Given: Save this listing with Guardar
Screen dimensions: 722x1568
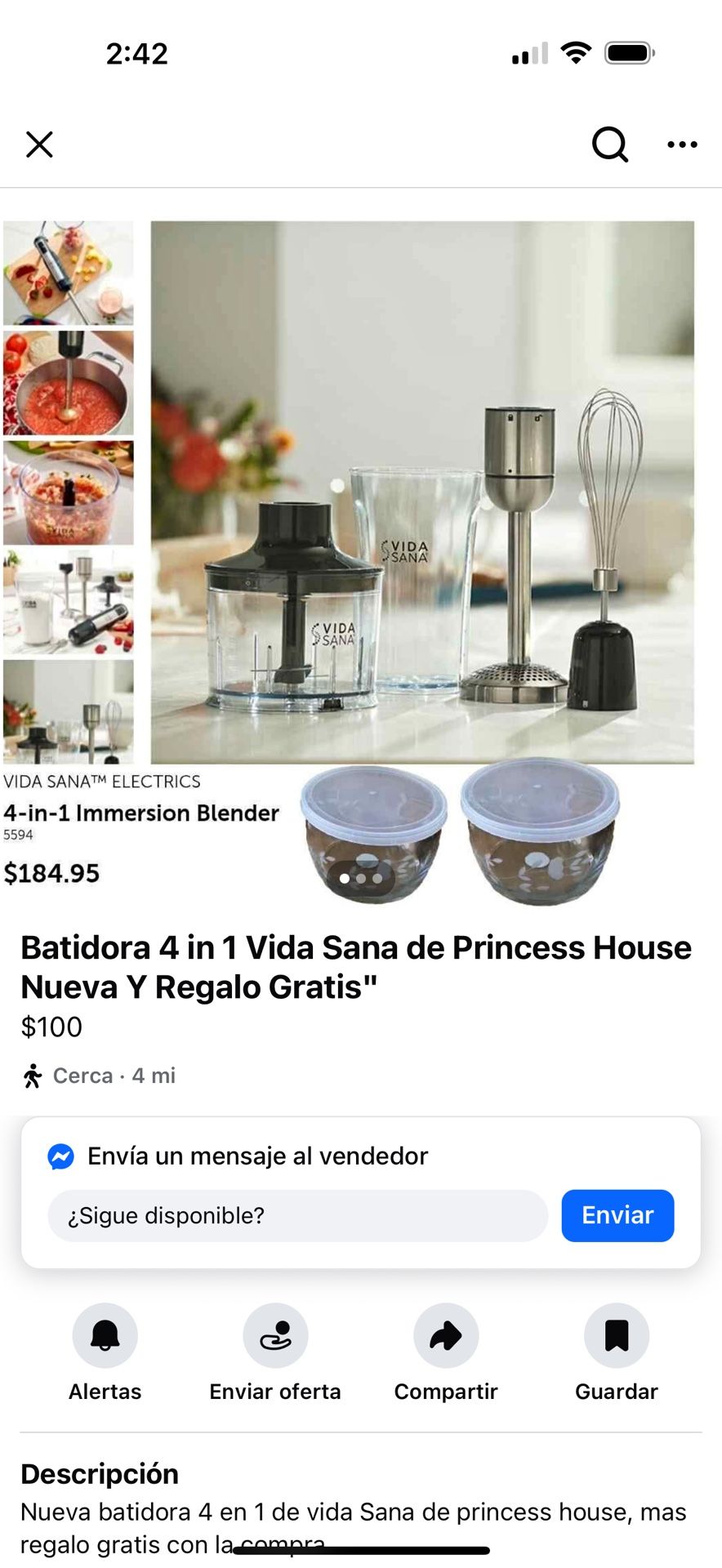Looking at the screenshot, I should pos(617,1336).
